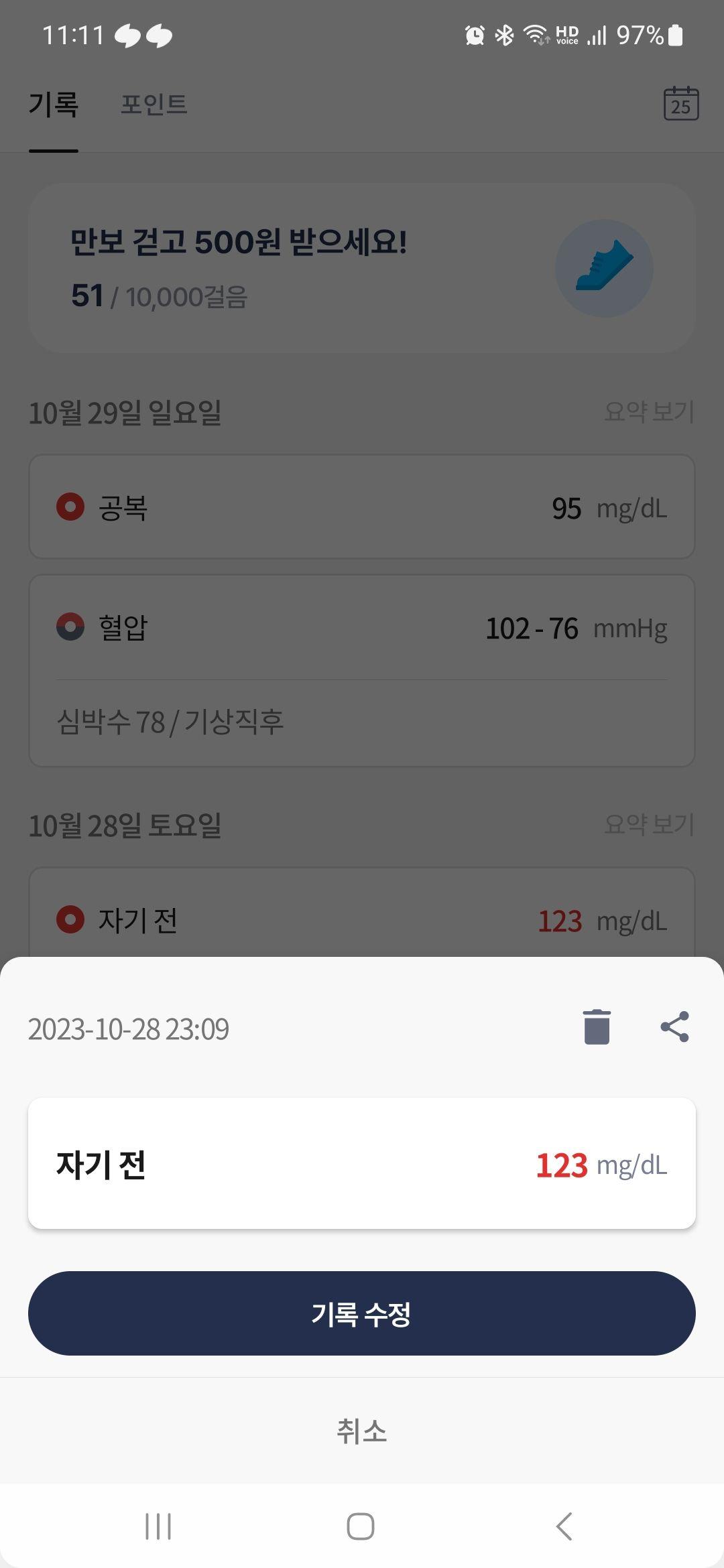Image resolution: width=724 pixels, height=1568 pixels.
Task: Dismiss the sheet with 취소
Action: pyautogui.click(x=362, y=1431)
